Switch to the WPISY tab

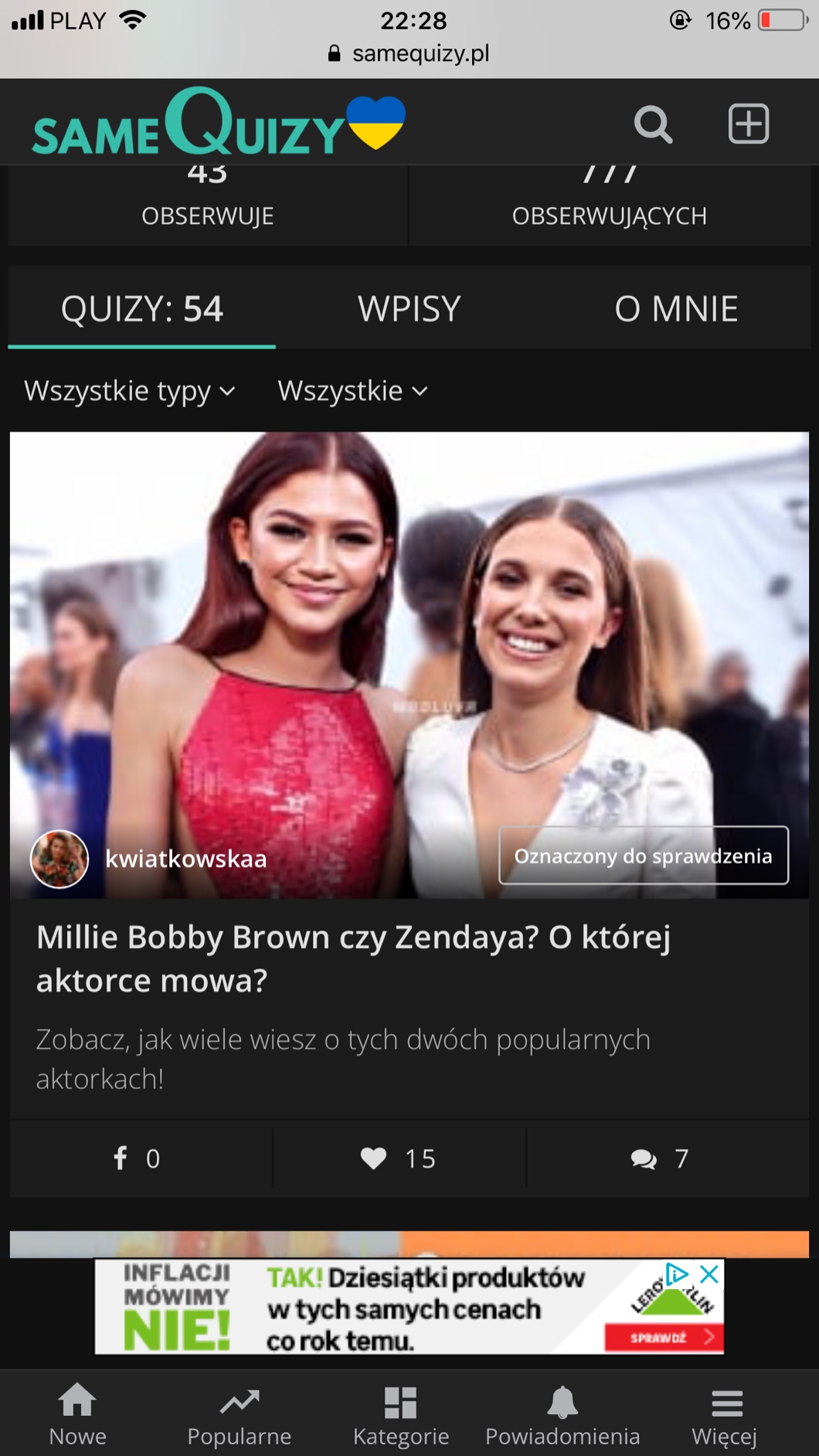[x=409, y=308]
